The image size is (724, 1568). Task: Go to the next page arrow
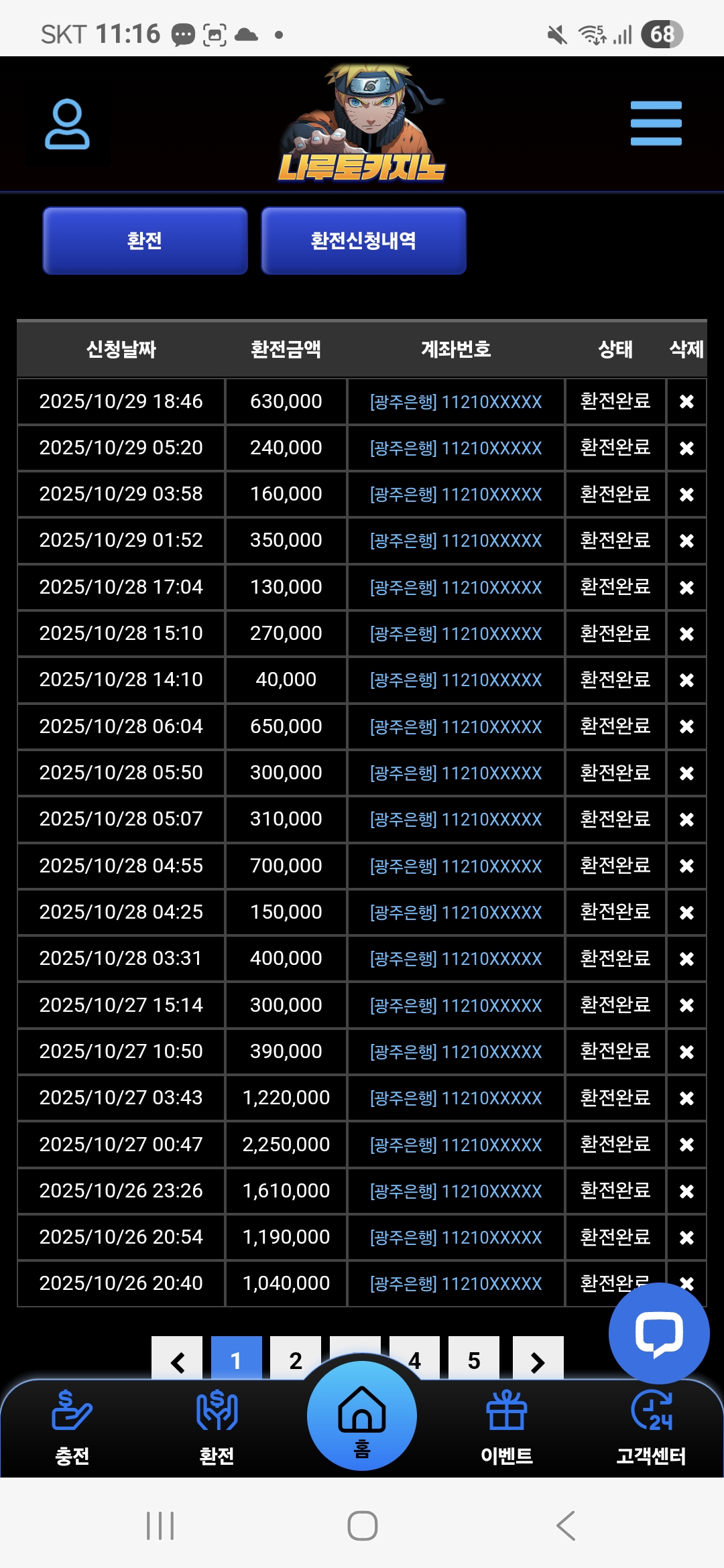coord(538,1360)
